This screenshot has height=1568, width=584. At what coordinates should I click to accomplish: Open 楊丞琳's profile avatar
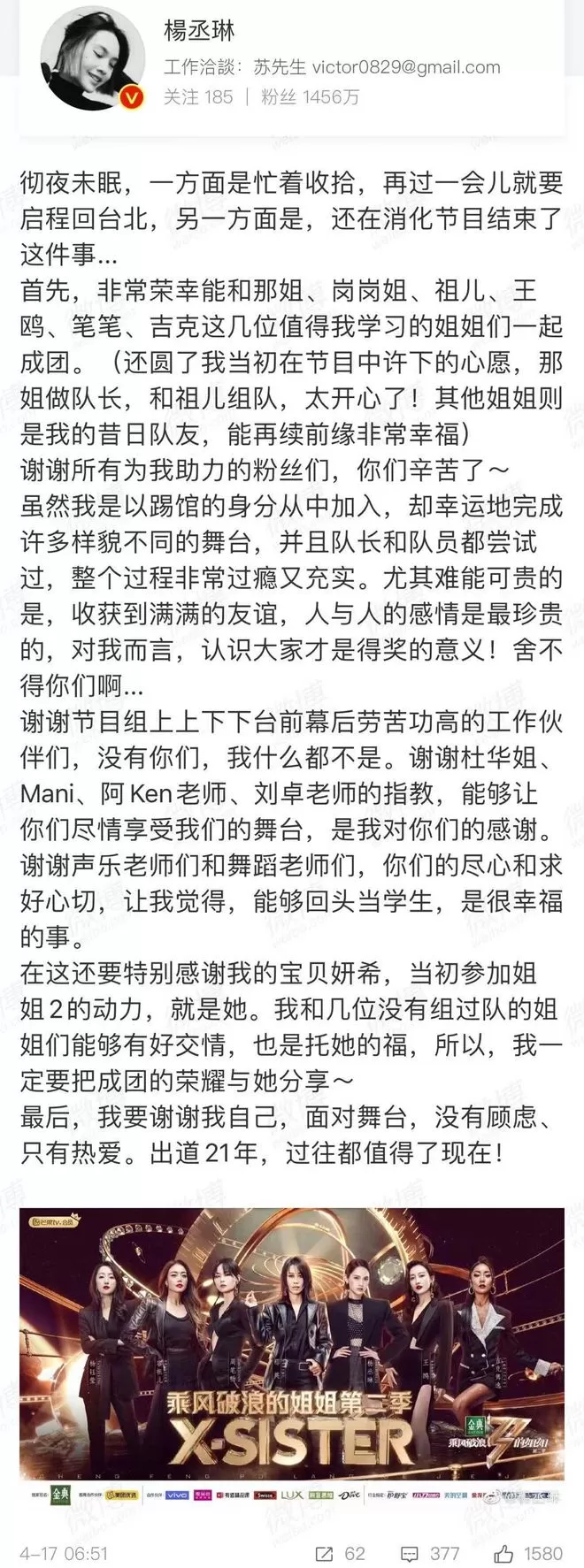click(x=91, y=61)
